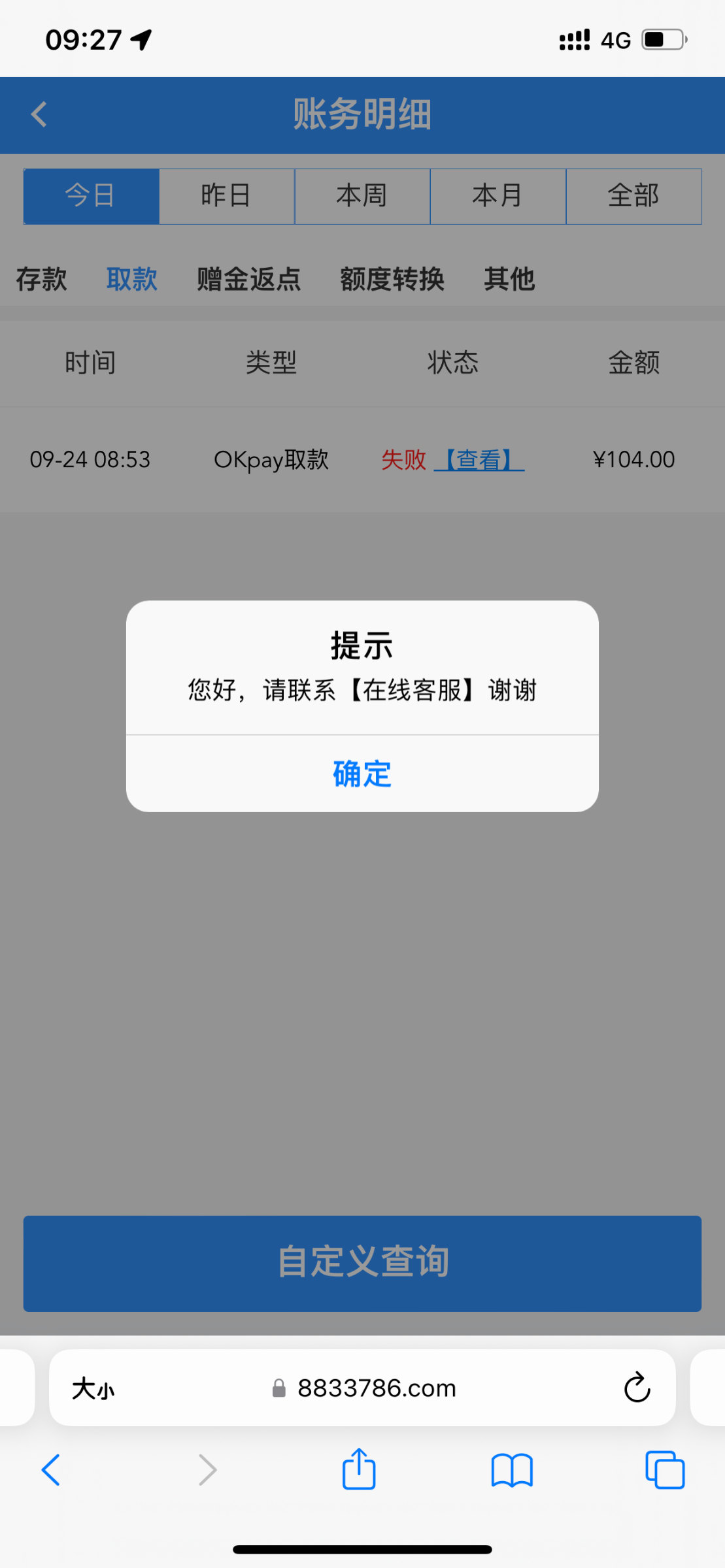Select the 额度转换 category

click(392, 278)
